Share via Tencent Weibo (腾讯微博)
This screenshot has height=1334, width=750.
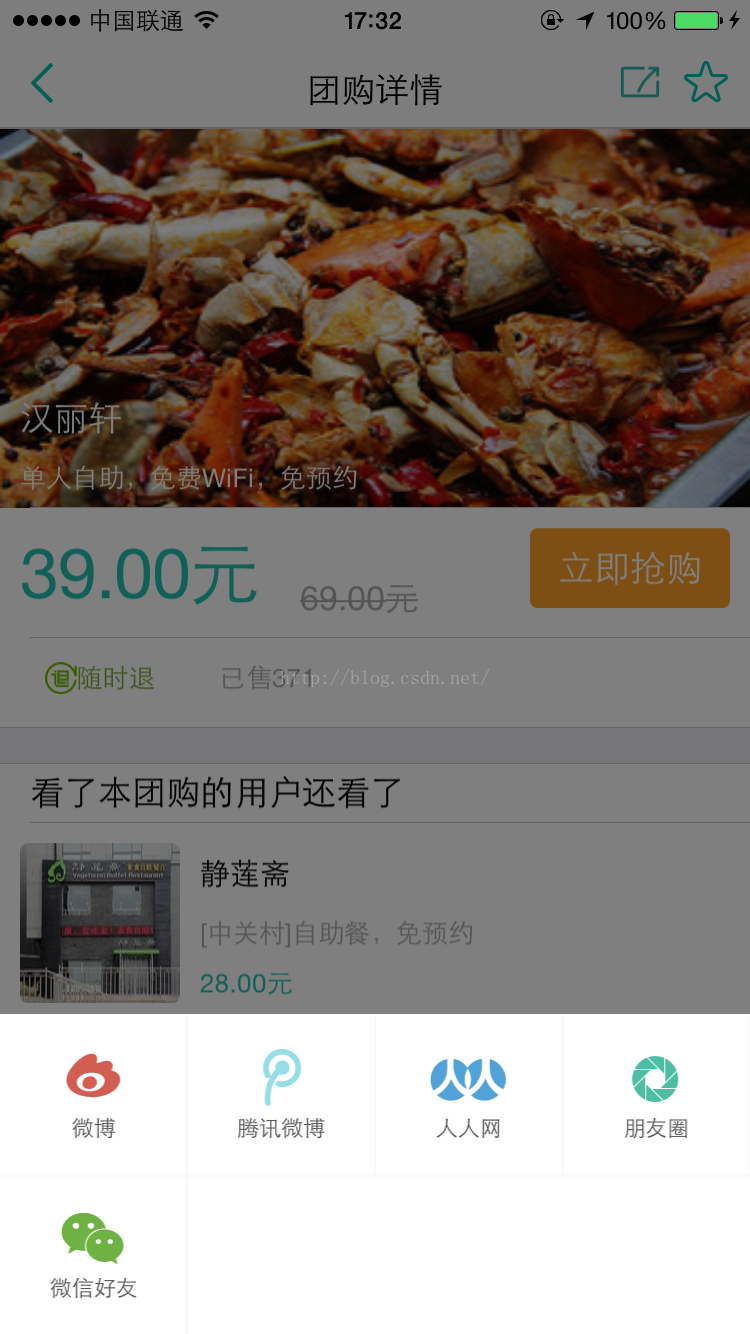281,1096
